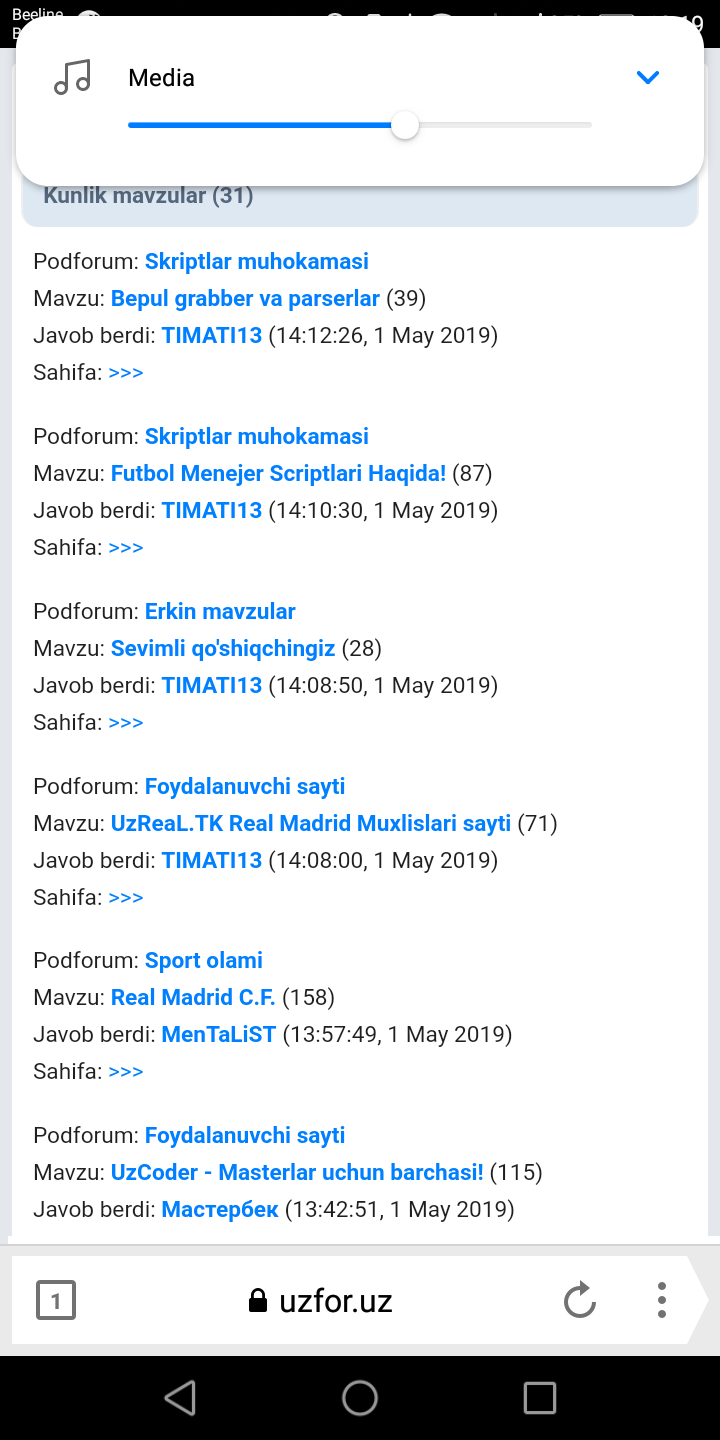Open the browser overflow menu
Image resolution: width=720 pixels, height=1440 pixels.
pos(661,1301)
